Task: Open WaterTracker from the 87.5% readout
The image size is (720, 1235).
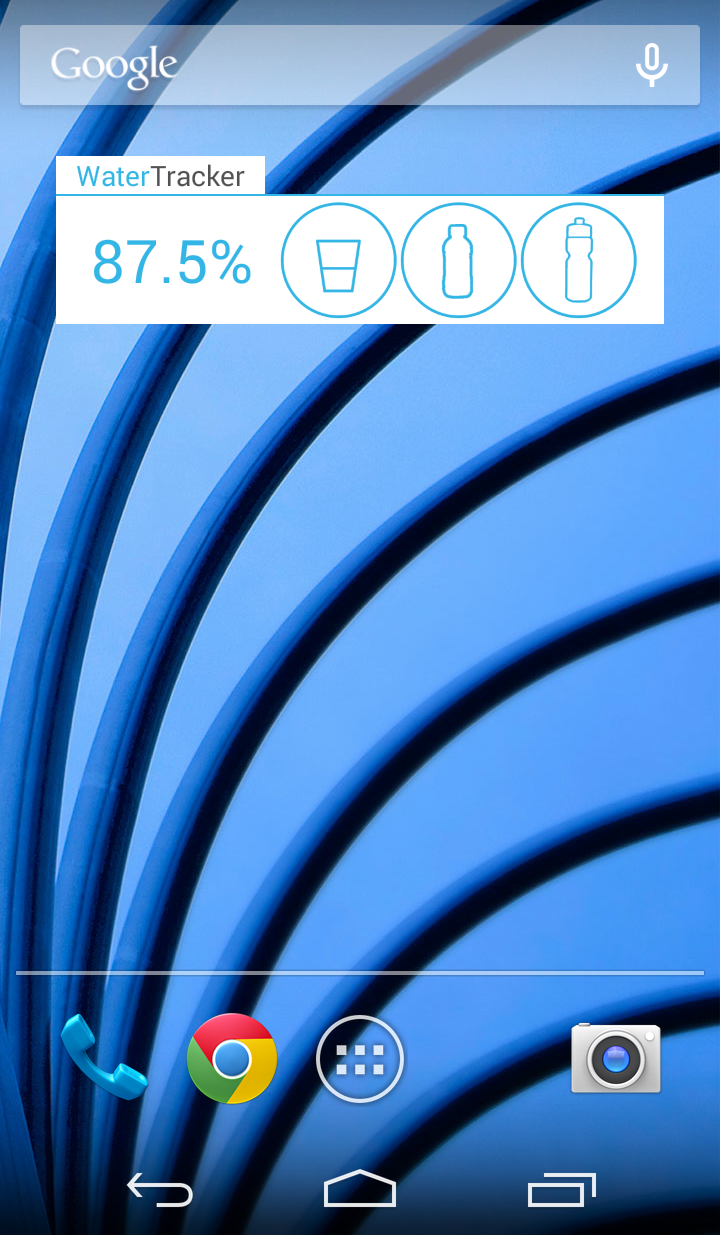Action: pos(171,262)
